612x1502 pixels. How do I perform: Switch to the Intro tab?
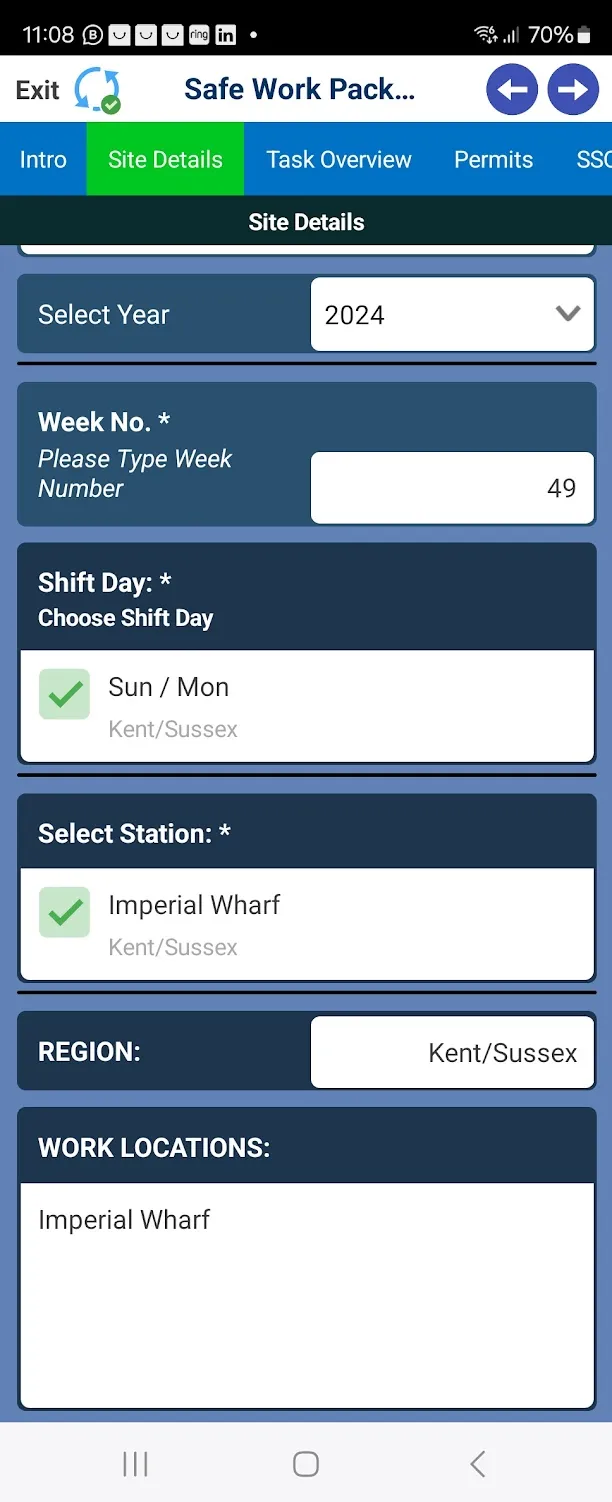(x=43, y=160)
